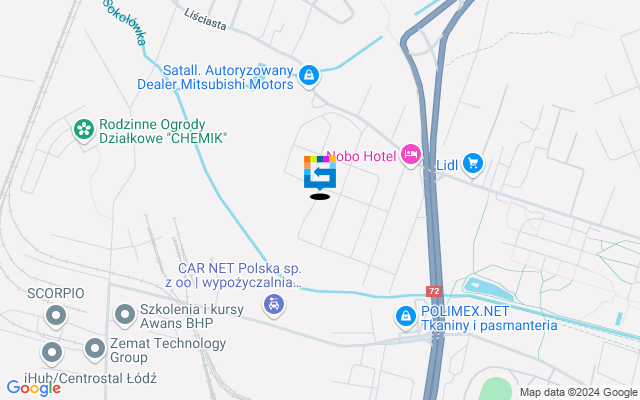Select the Rodzinne Ogrody Działkowe CHEMIK marker
Viewport: 640px width, 400px height.
point(83,128)
